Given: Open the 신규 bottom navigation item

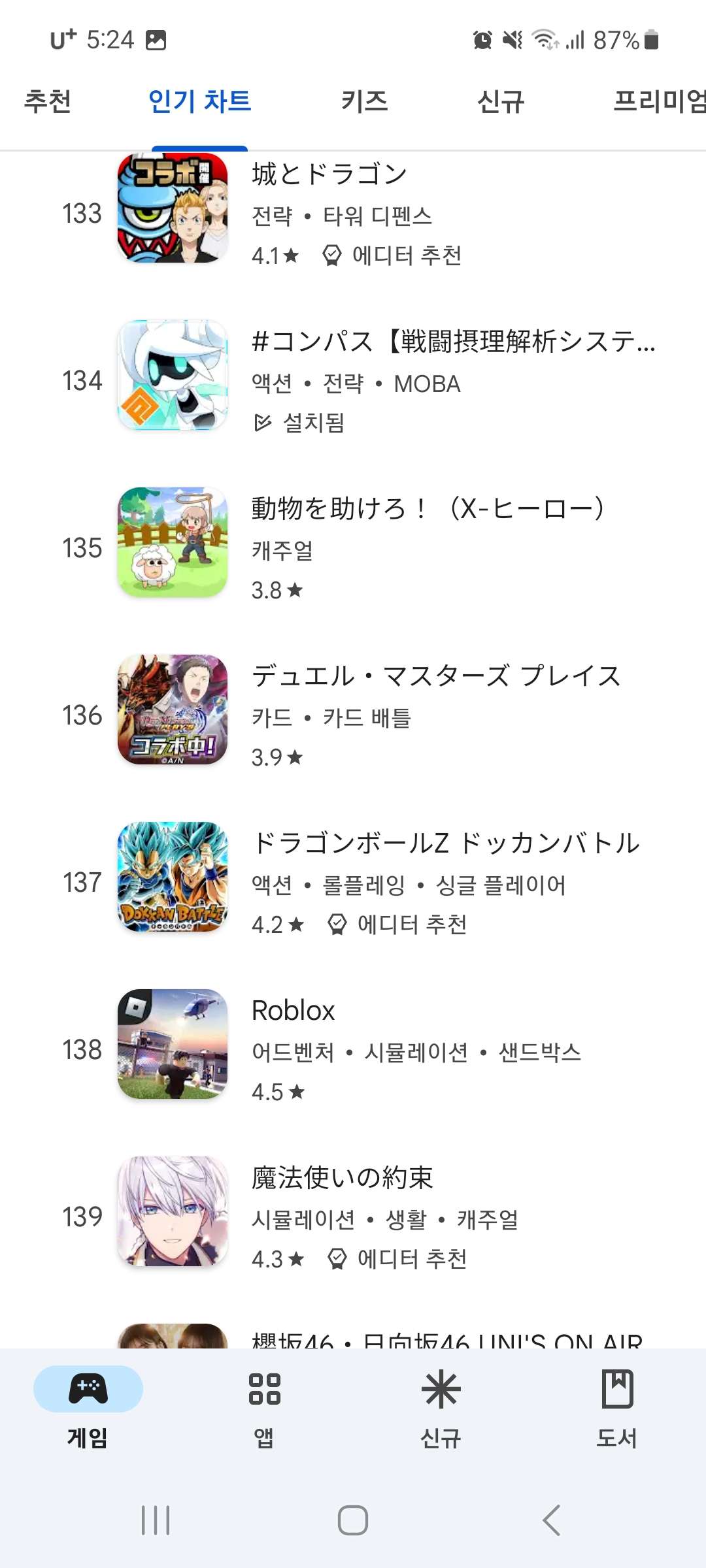Looking at the screenshot, I should 441,1403.
